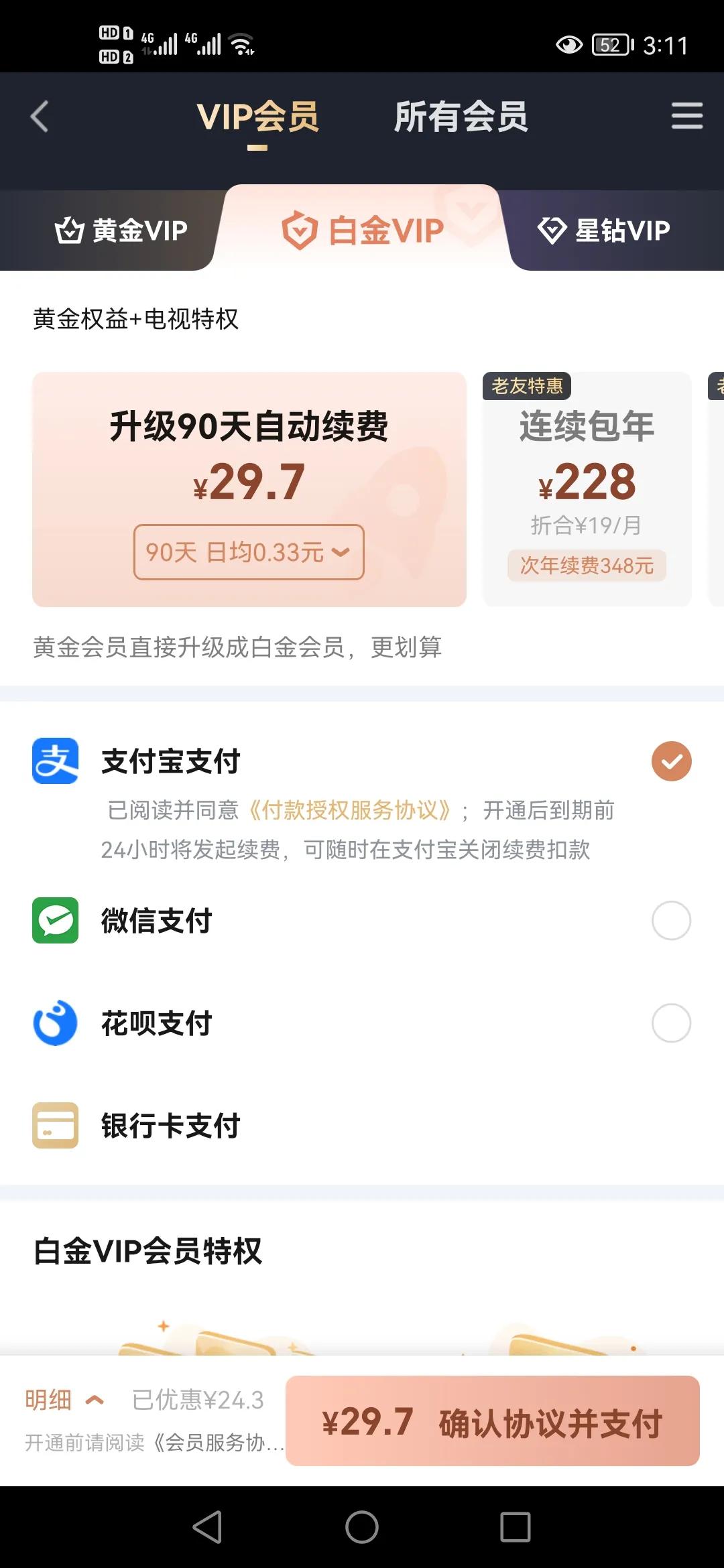Image resolution: width=724 pixels, height=1568 pixels.
Task: Click the 星钻VIP badge icon
Action: tap(552, 230)
